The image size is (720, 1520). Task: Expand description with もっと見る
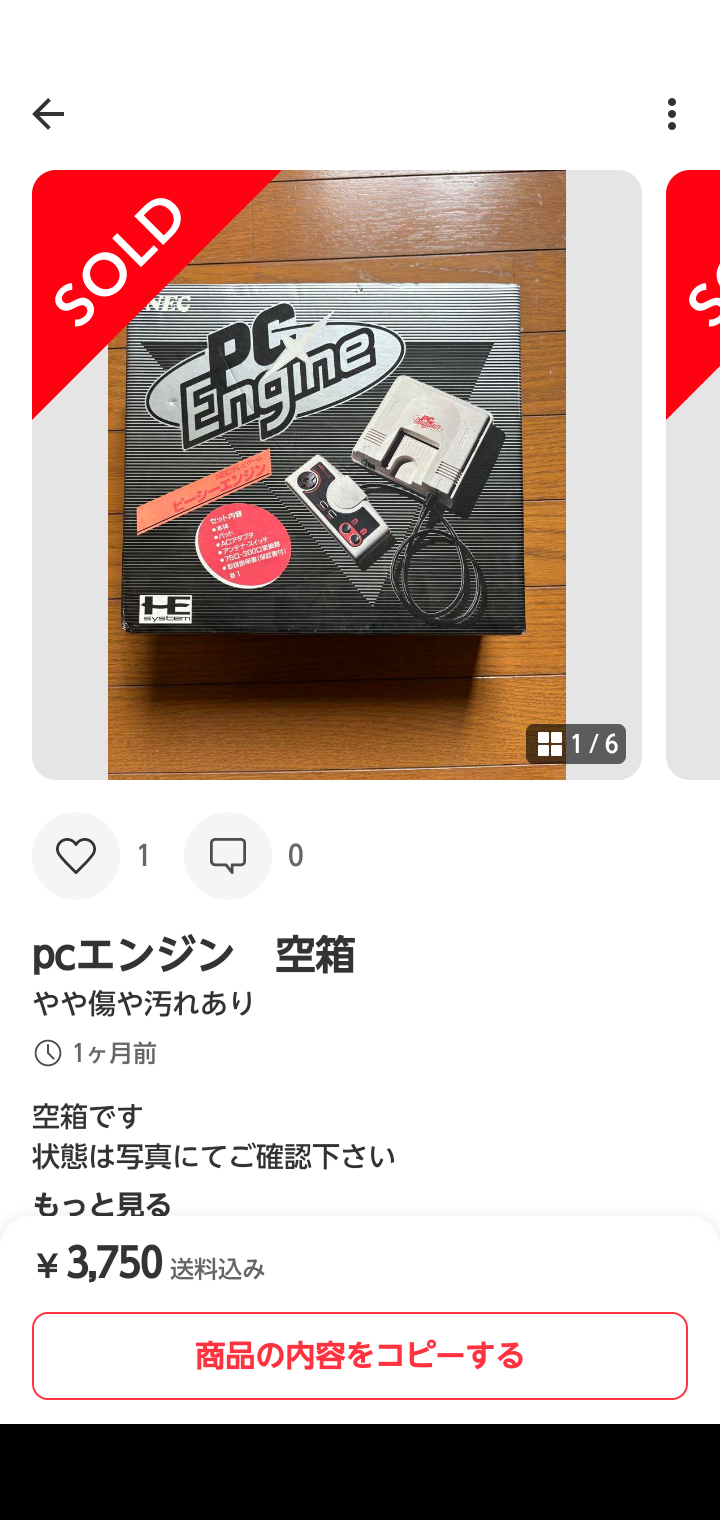coord(102,1204)
